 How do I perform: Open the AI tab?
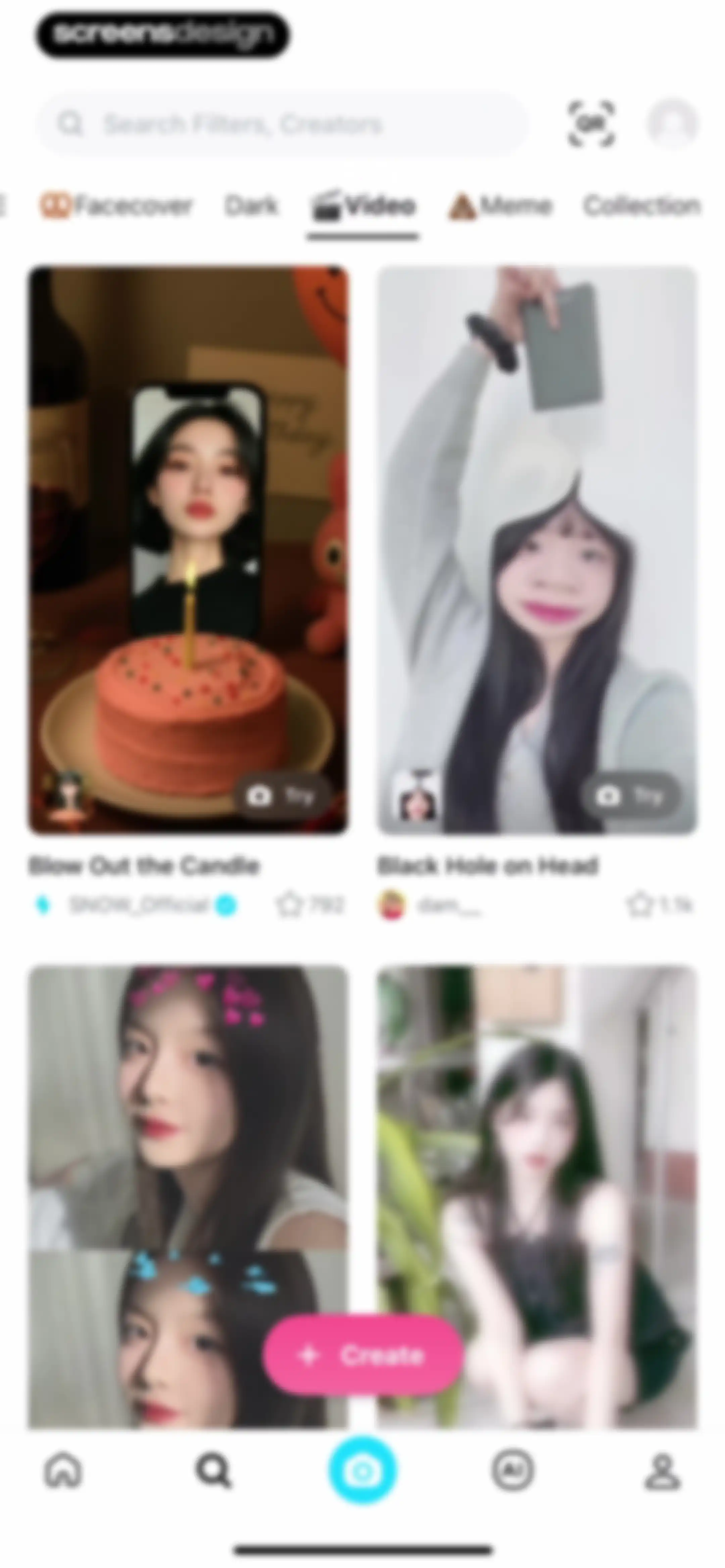click(x=513, y=1471)
